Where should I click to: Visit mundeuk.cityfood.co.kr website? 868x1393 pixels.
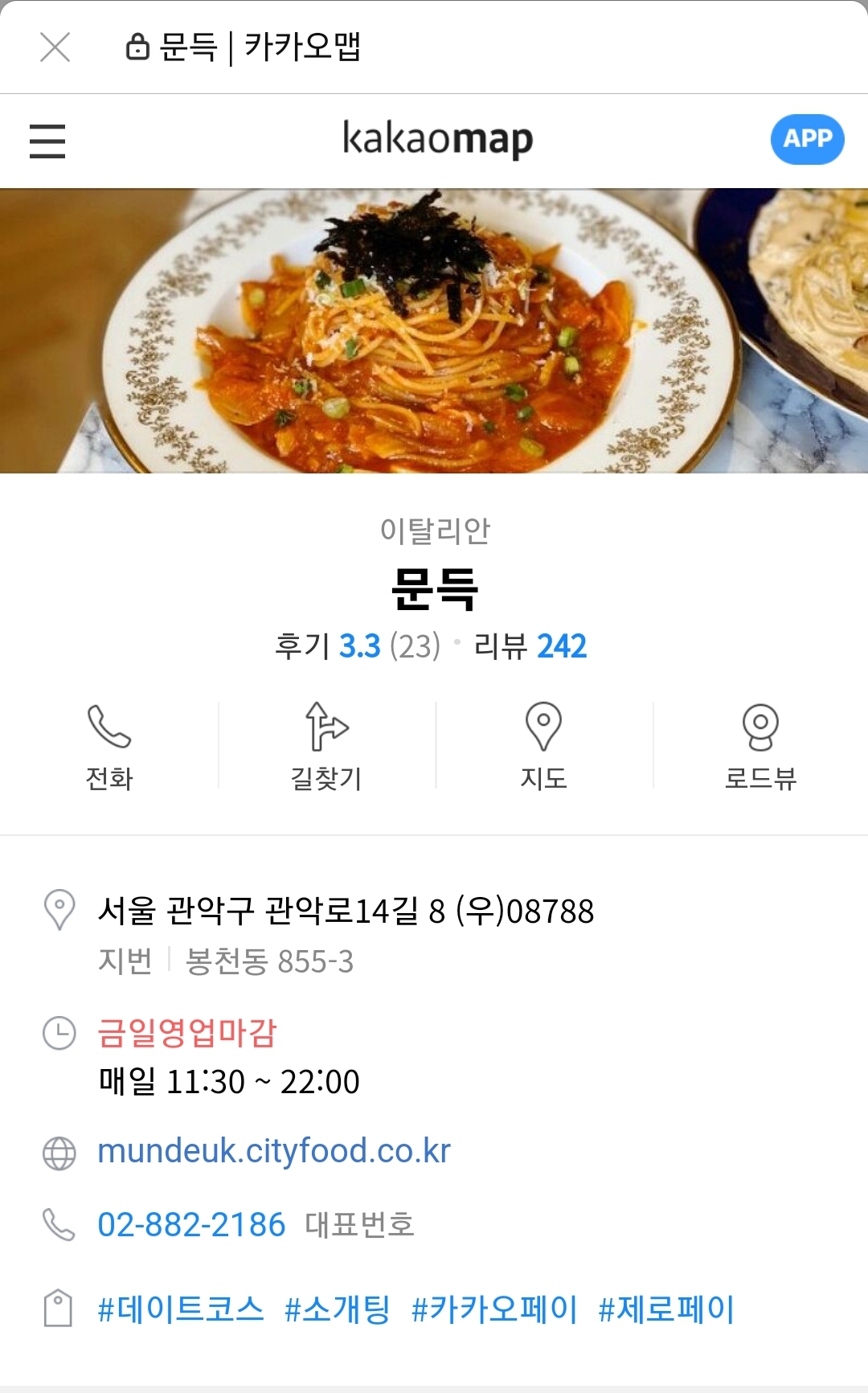(273, 1151)
